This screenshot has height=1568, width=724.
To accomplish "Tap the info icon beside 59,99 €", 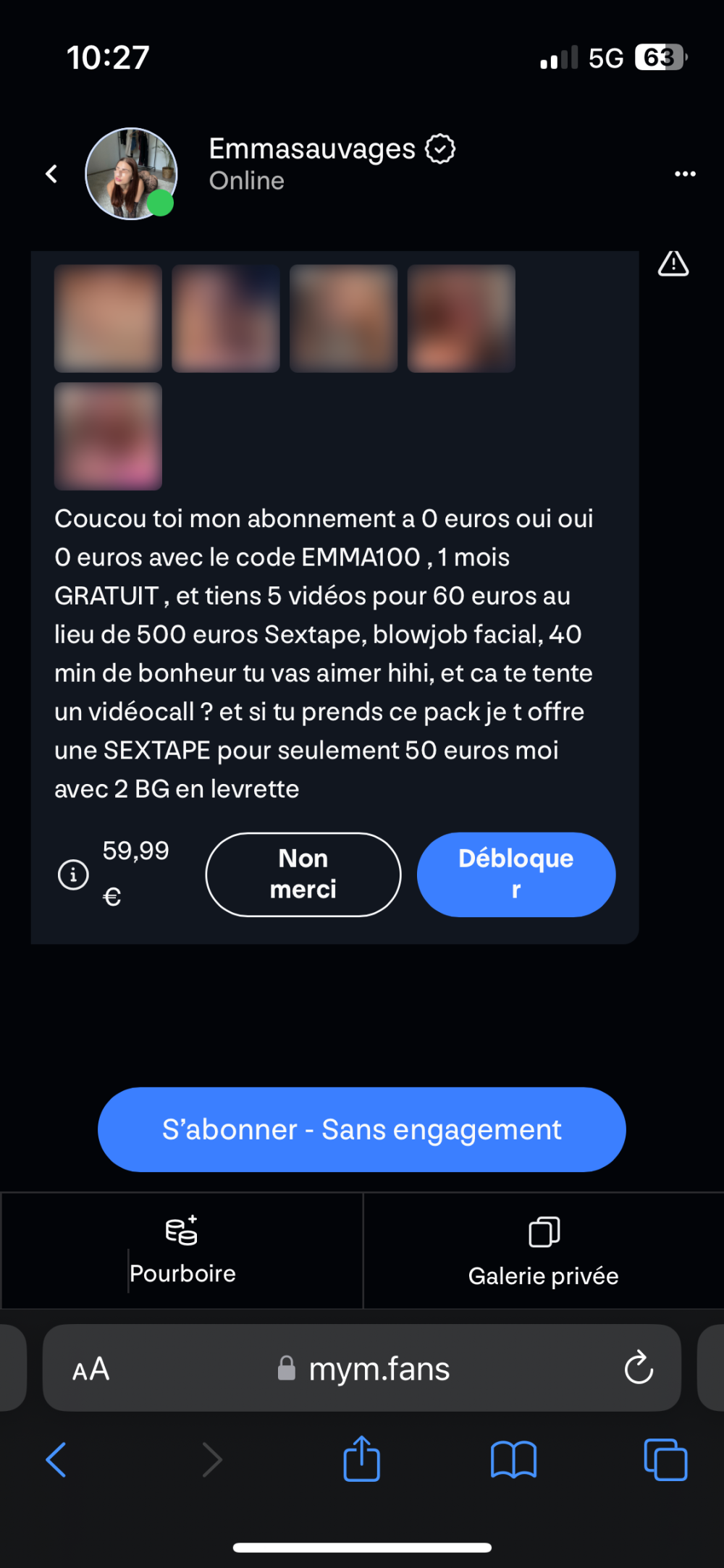I will click(73, 874).
